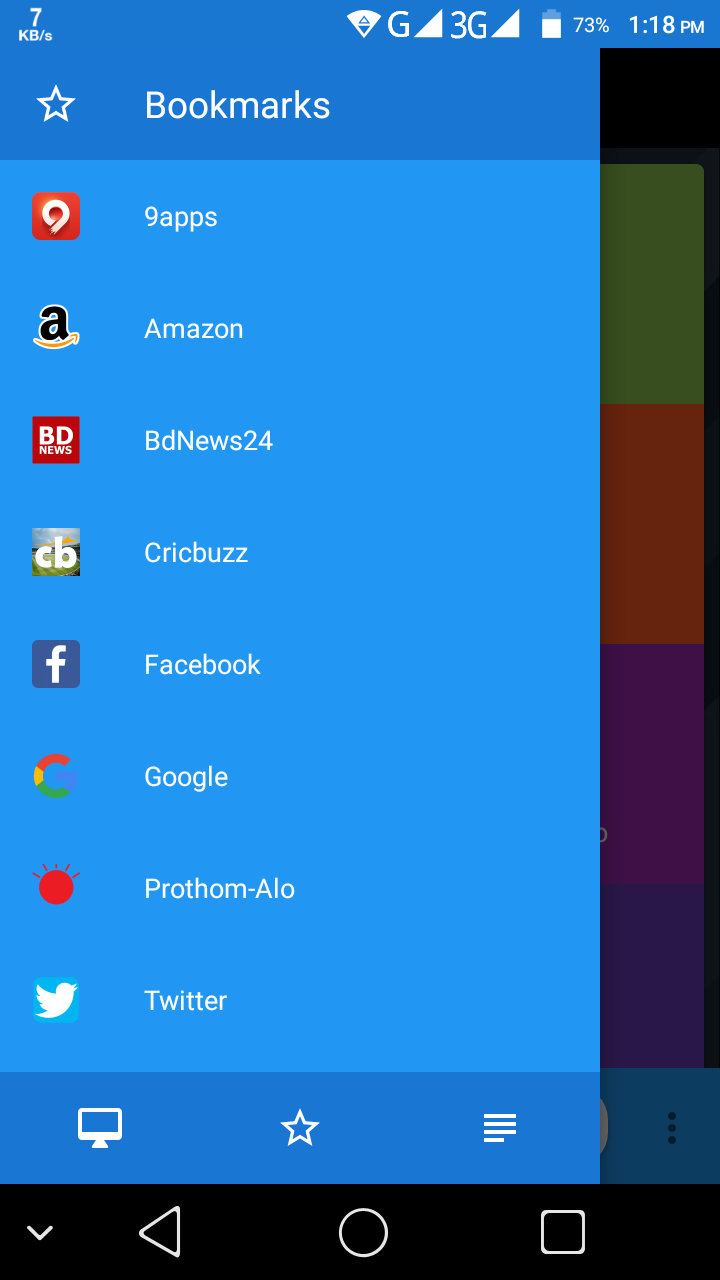
Task: Switch to the history list tab
Action: coord(499,1127)
